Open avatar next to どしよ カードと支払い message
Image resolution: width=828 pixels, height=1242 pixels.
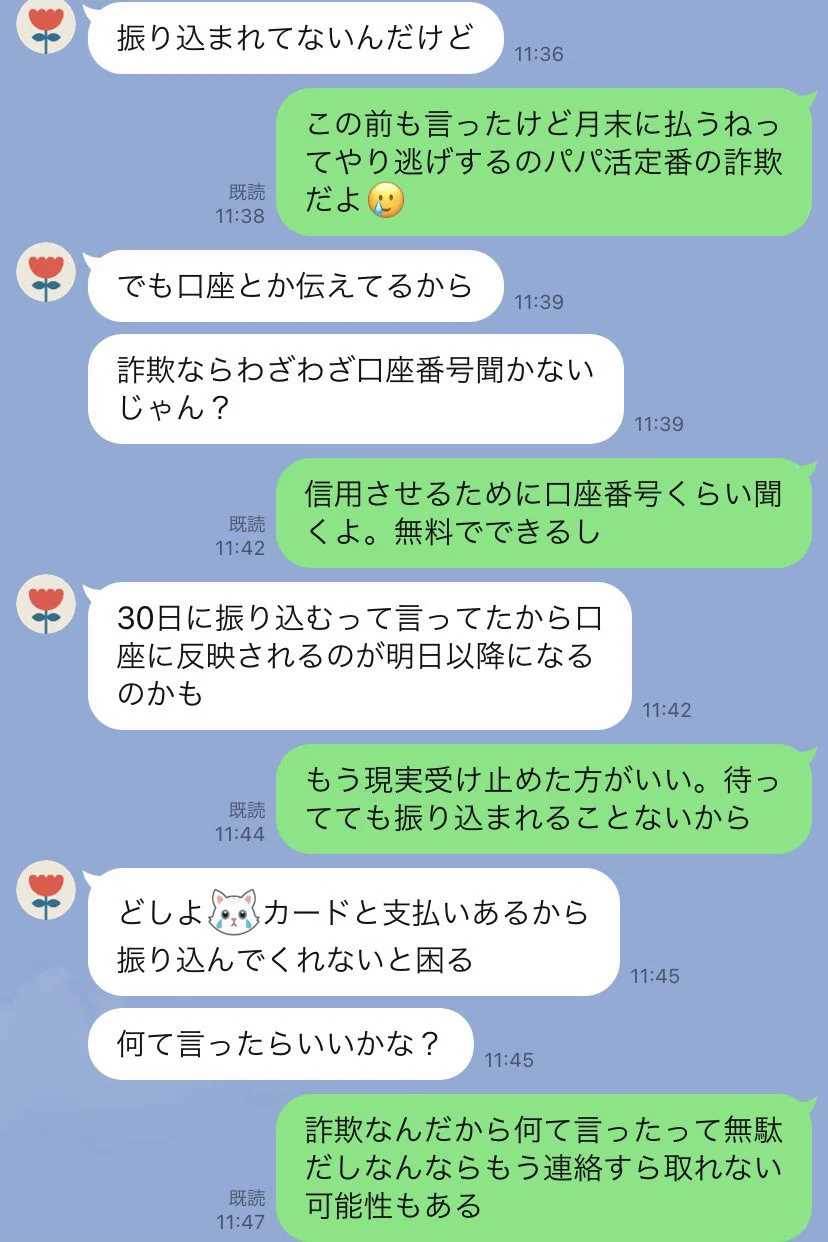(46, 892)
